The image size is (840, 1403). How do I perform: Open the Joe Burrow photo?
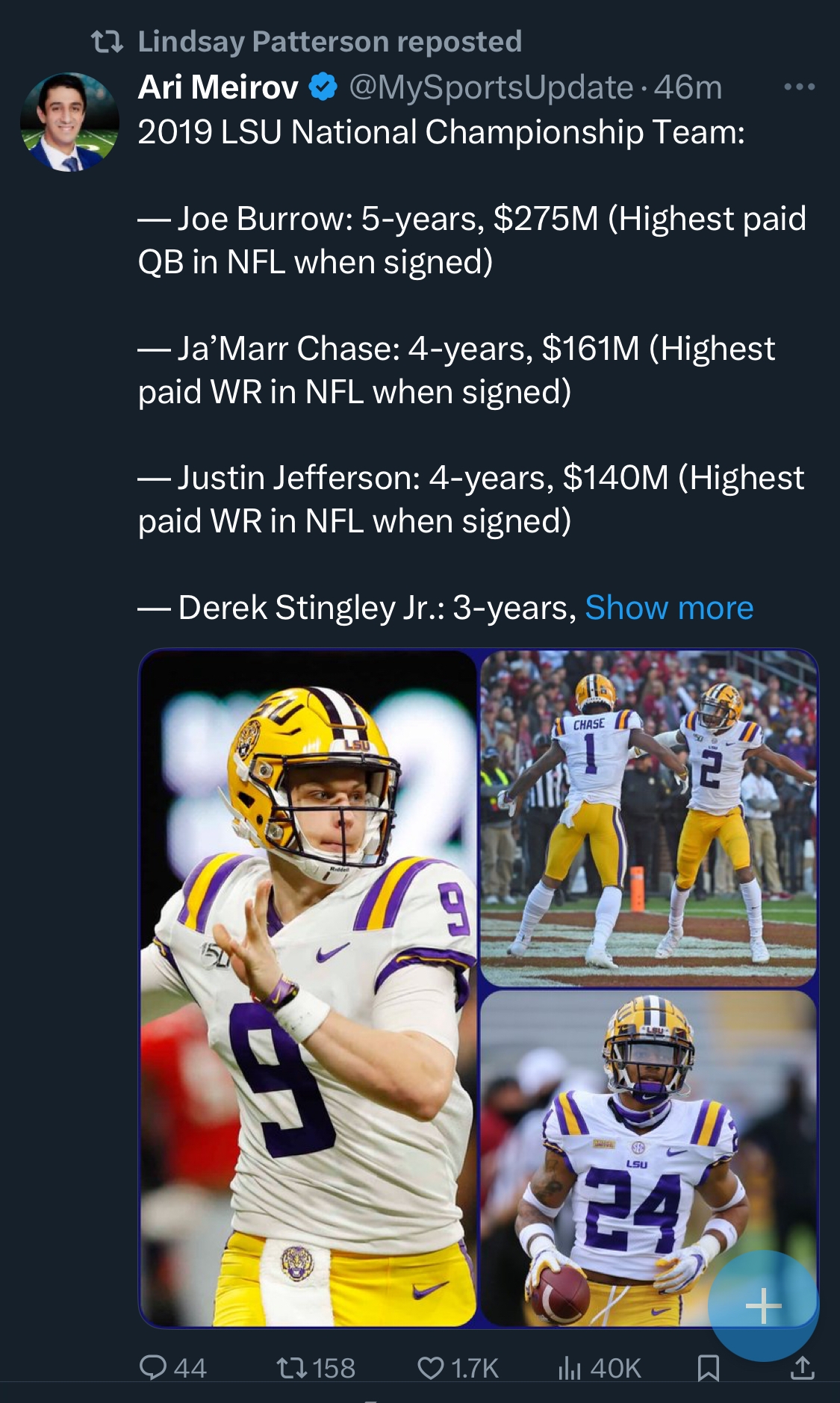pyautogui.click(x=308, y=988)
